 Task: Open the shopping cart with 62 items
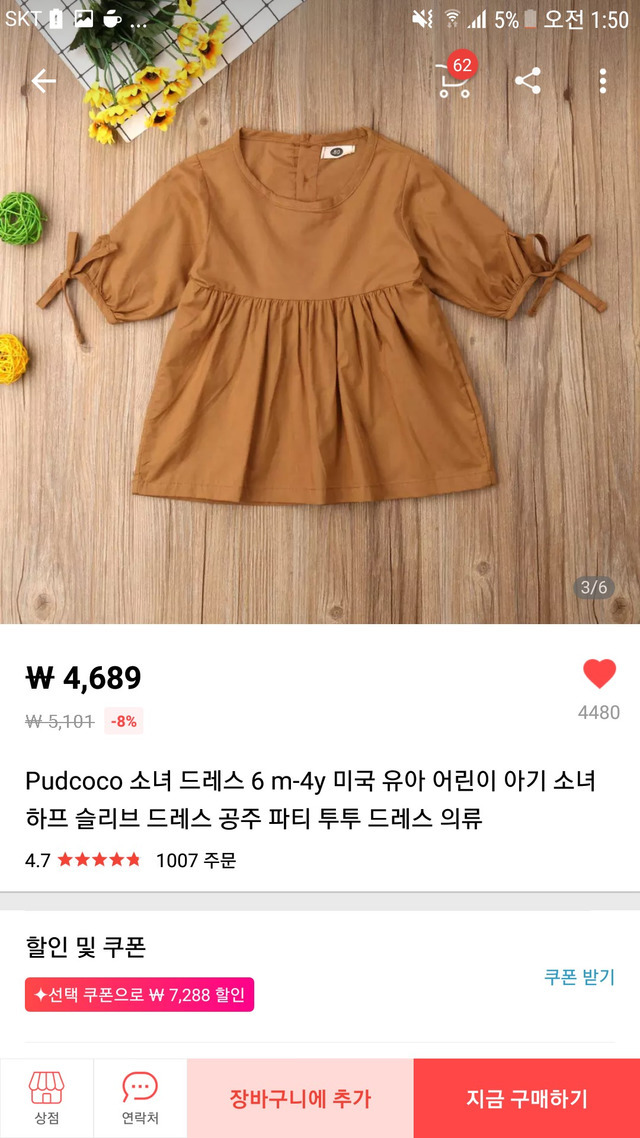pyautogui.click(x=455, y=80)
